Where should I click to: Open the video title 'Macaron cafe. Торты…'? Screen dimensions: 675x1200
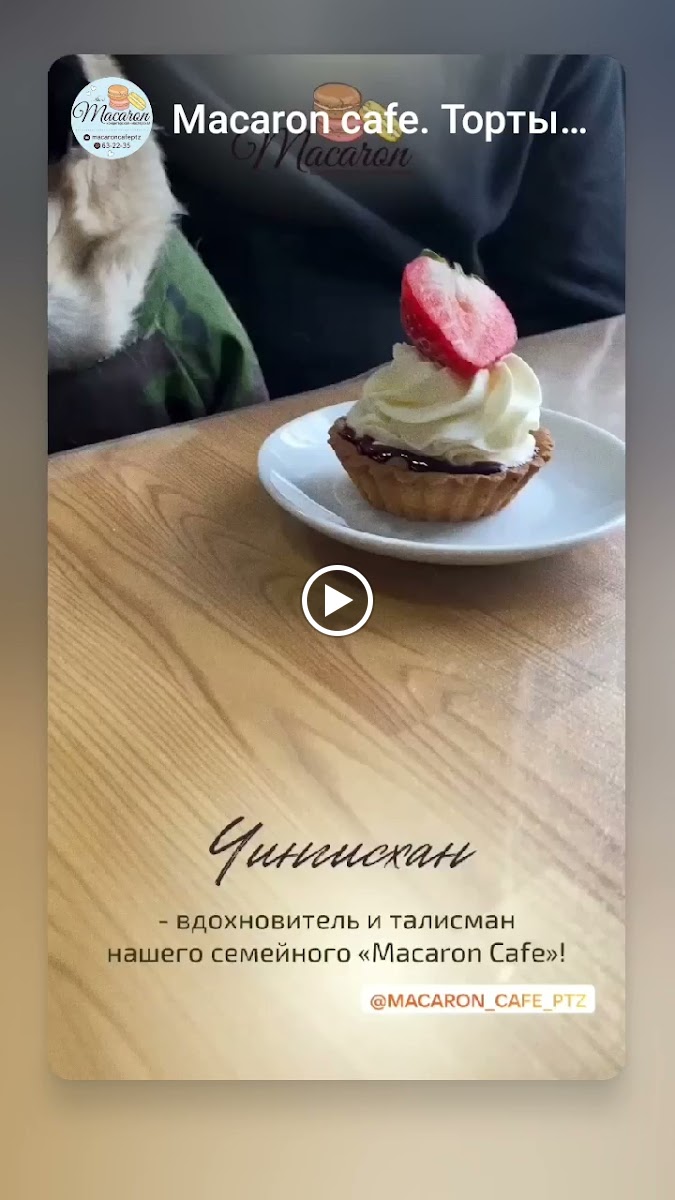[379, 119]
